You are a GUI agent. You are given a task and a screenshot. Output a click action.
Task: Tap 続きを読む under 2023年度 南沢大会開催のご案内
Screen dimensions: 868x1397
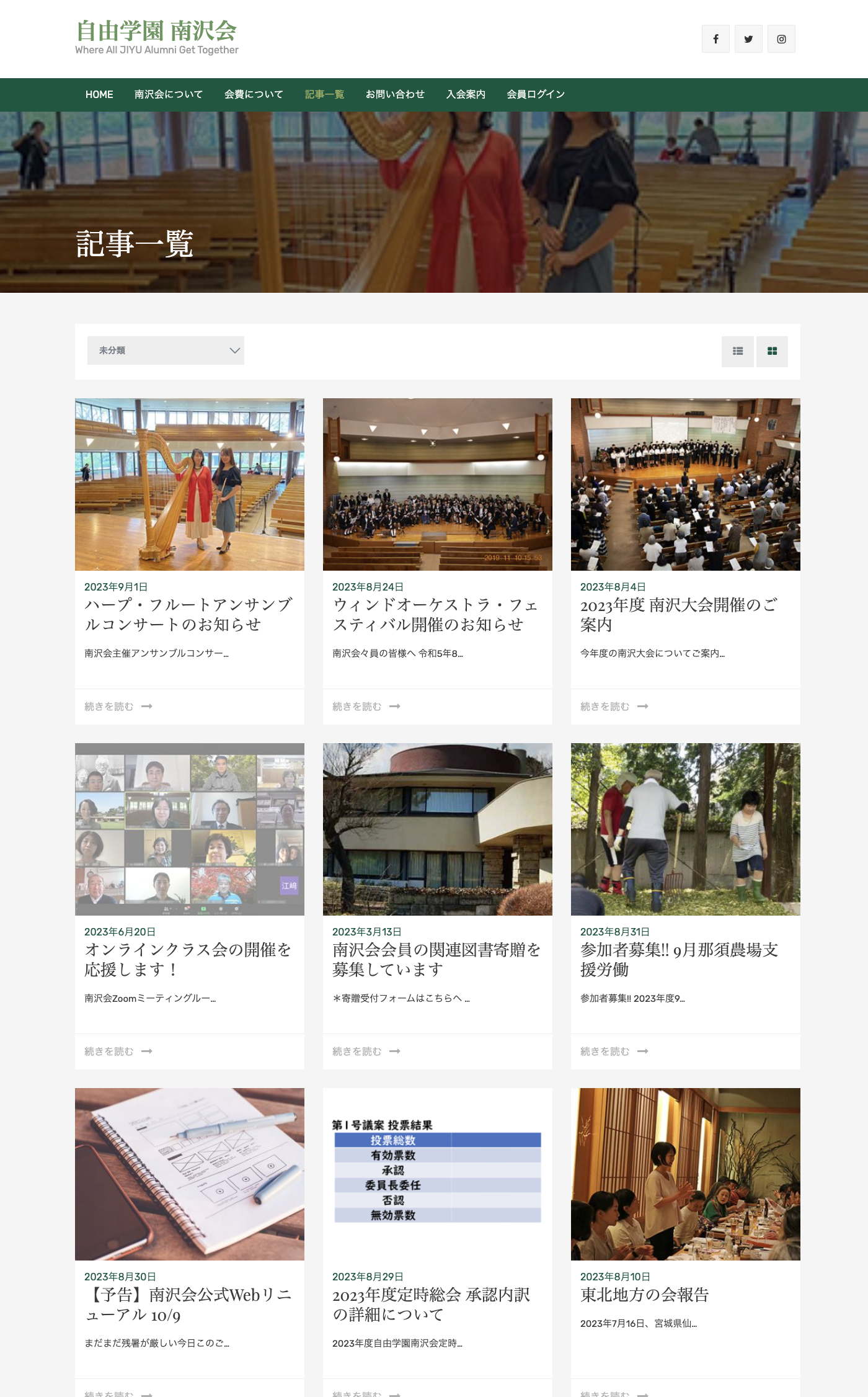point(614,707)
